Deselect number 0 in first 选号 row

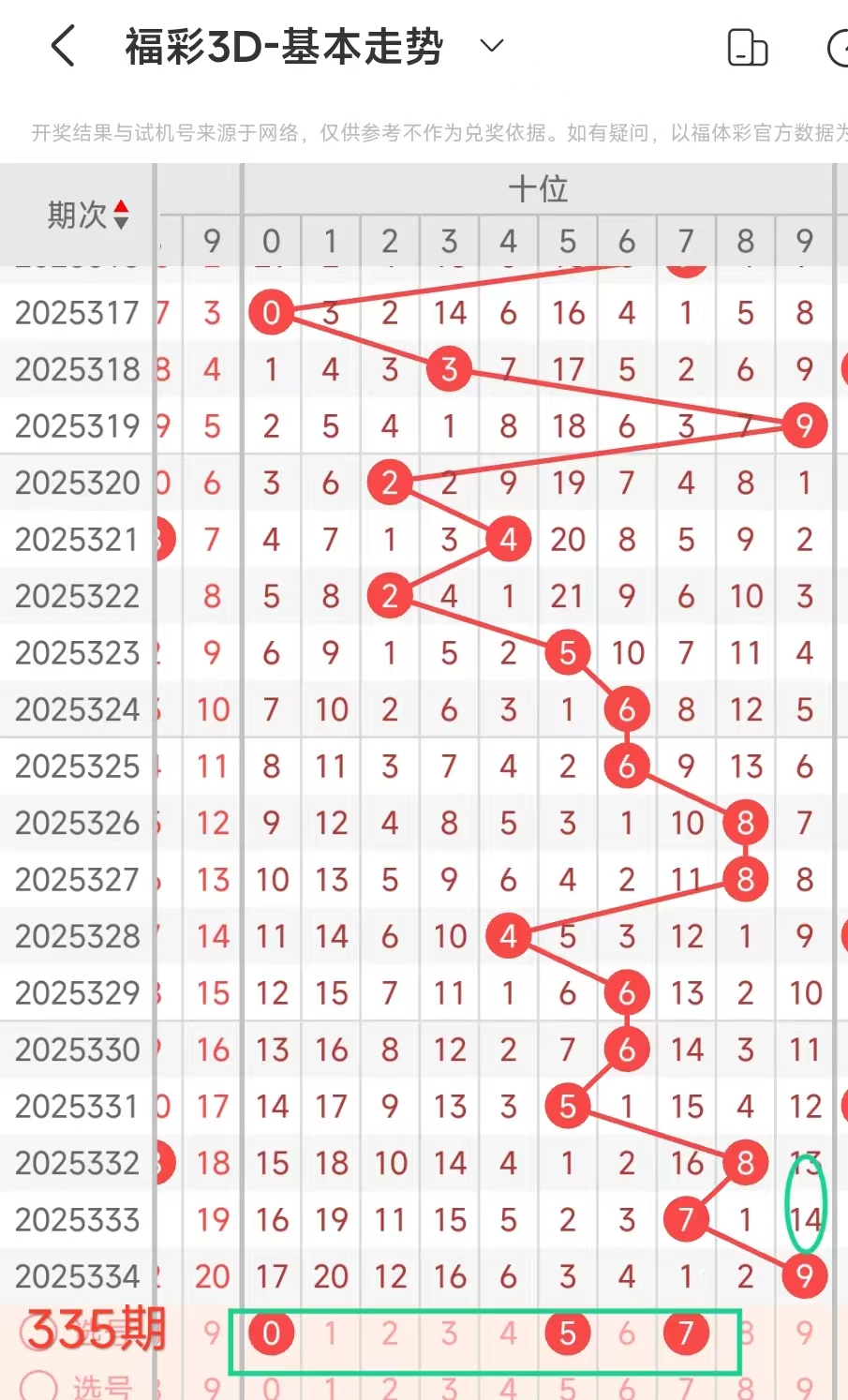click(272, 1333)
